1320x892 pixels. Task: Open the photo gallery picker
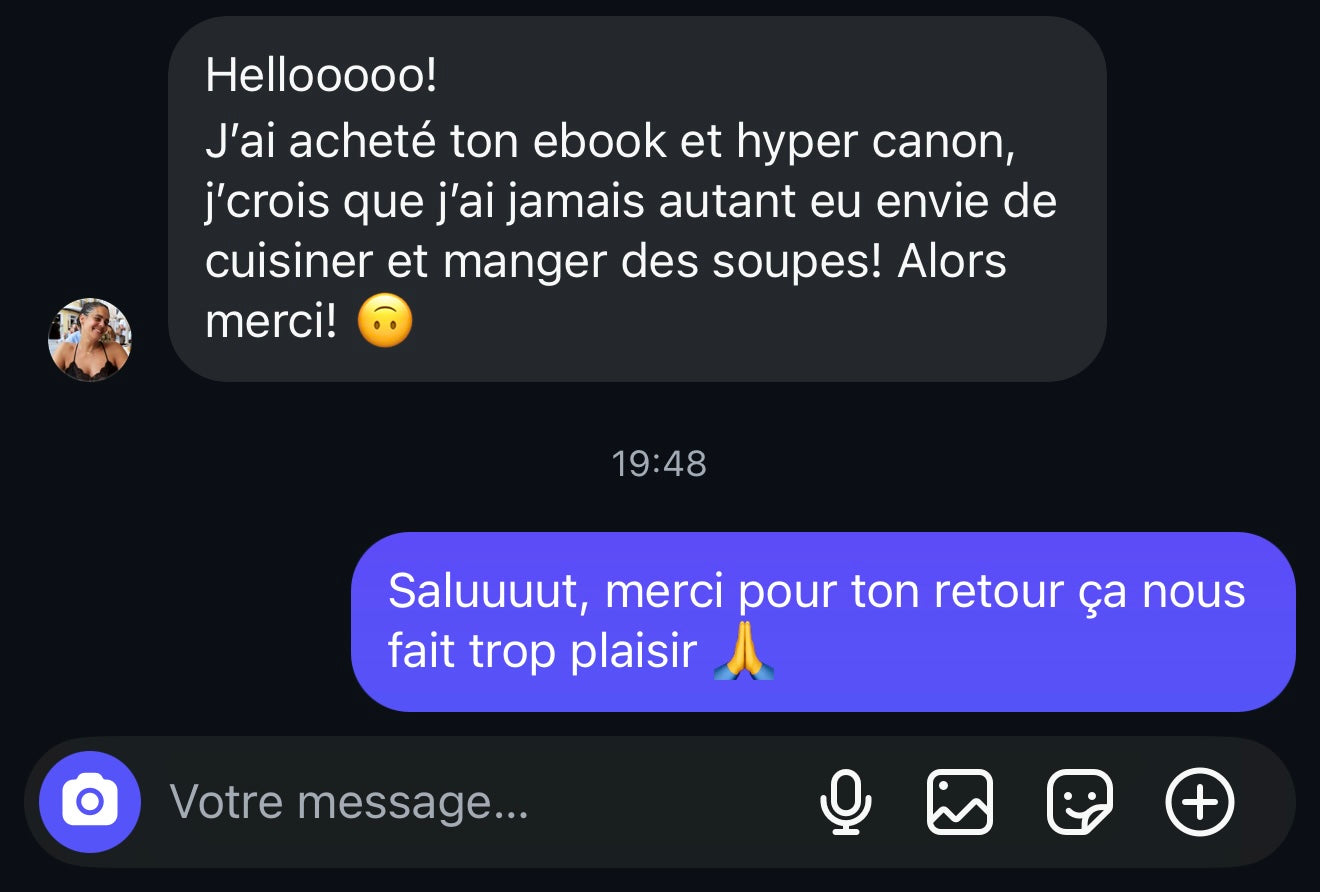pos(960,802)
